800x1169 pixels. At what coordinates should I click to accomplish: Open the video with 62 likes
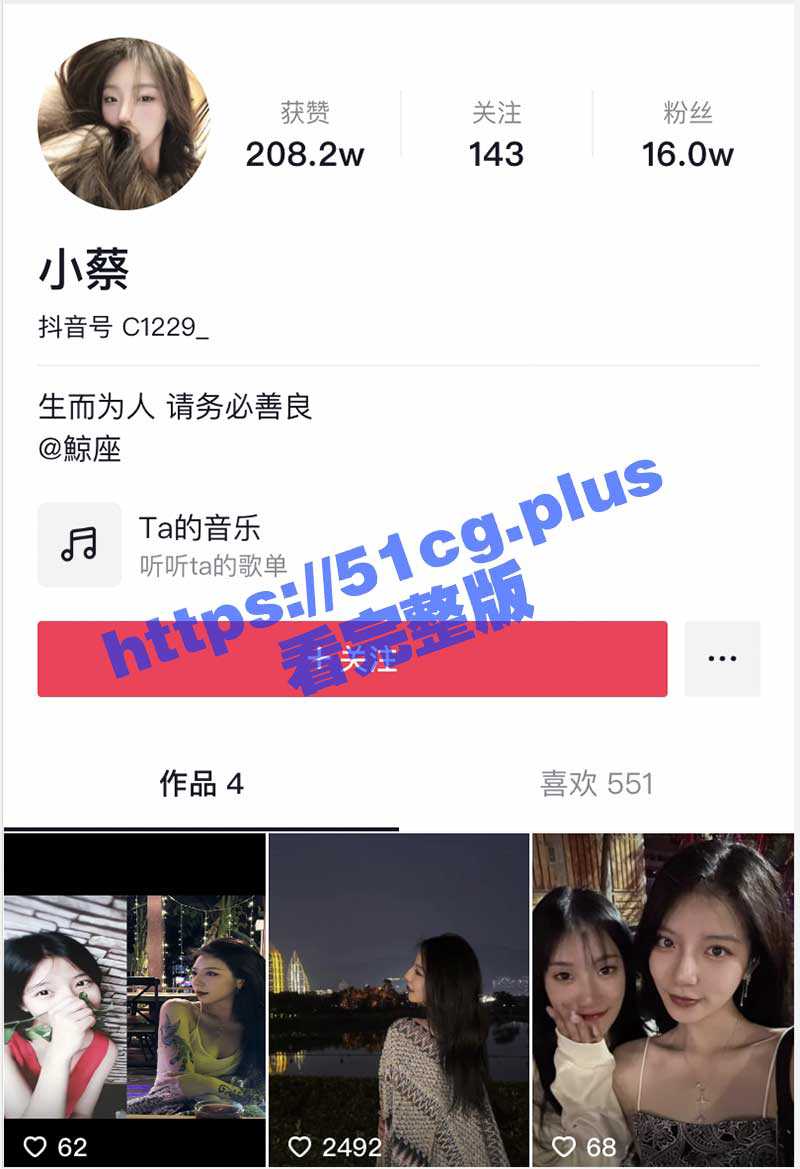click(x=135, y=1000)
